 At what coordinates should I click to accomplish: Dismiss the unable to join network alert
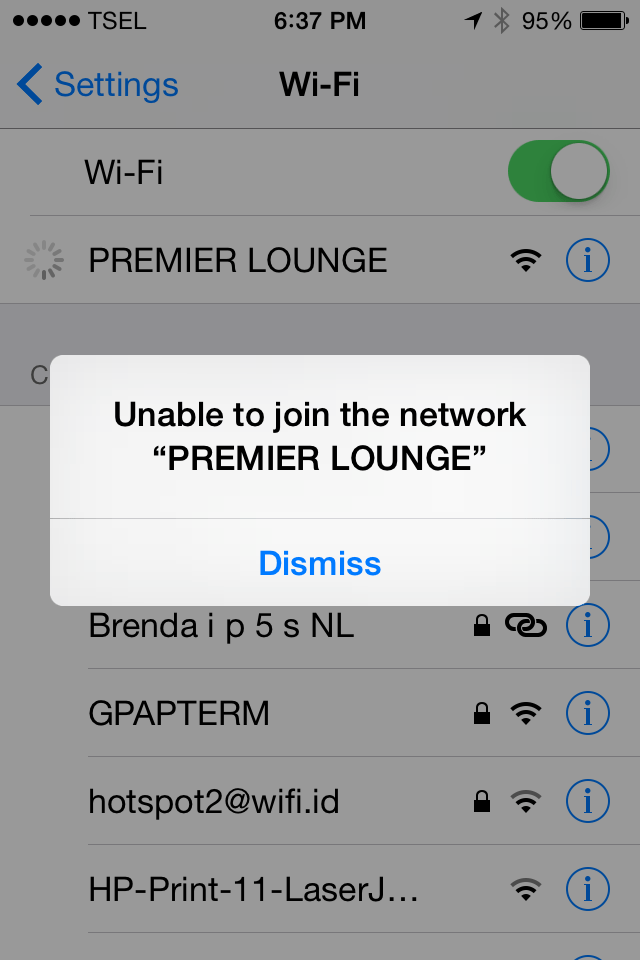pos(320,563)
